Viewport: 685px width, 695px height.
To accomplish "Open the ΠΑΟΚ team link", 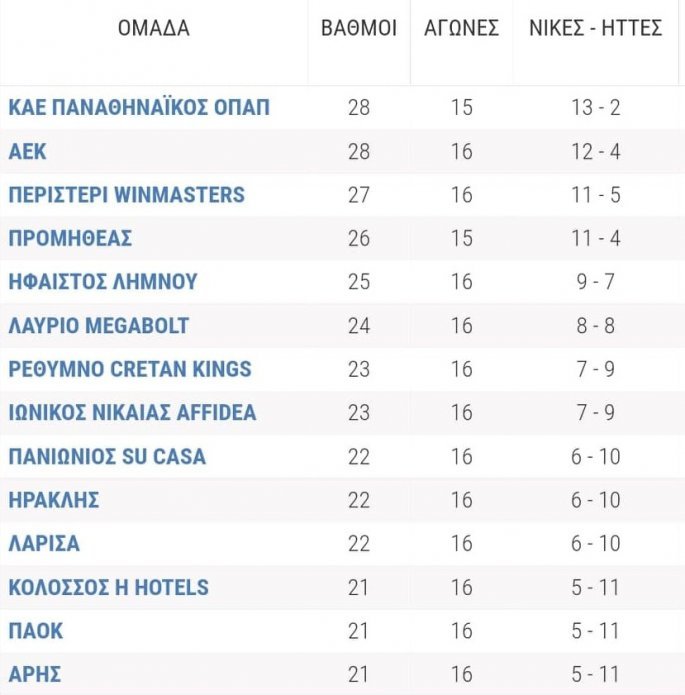I will [36, 631].
